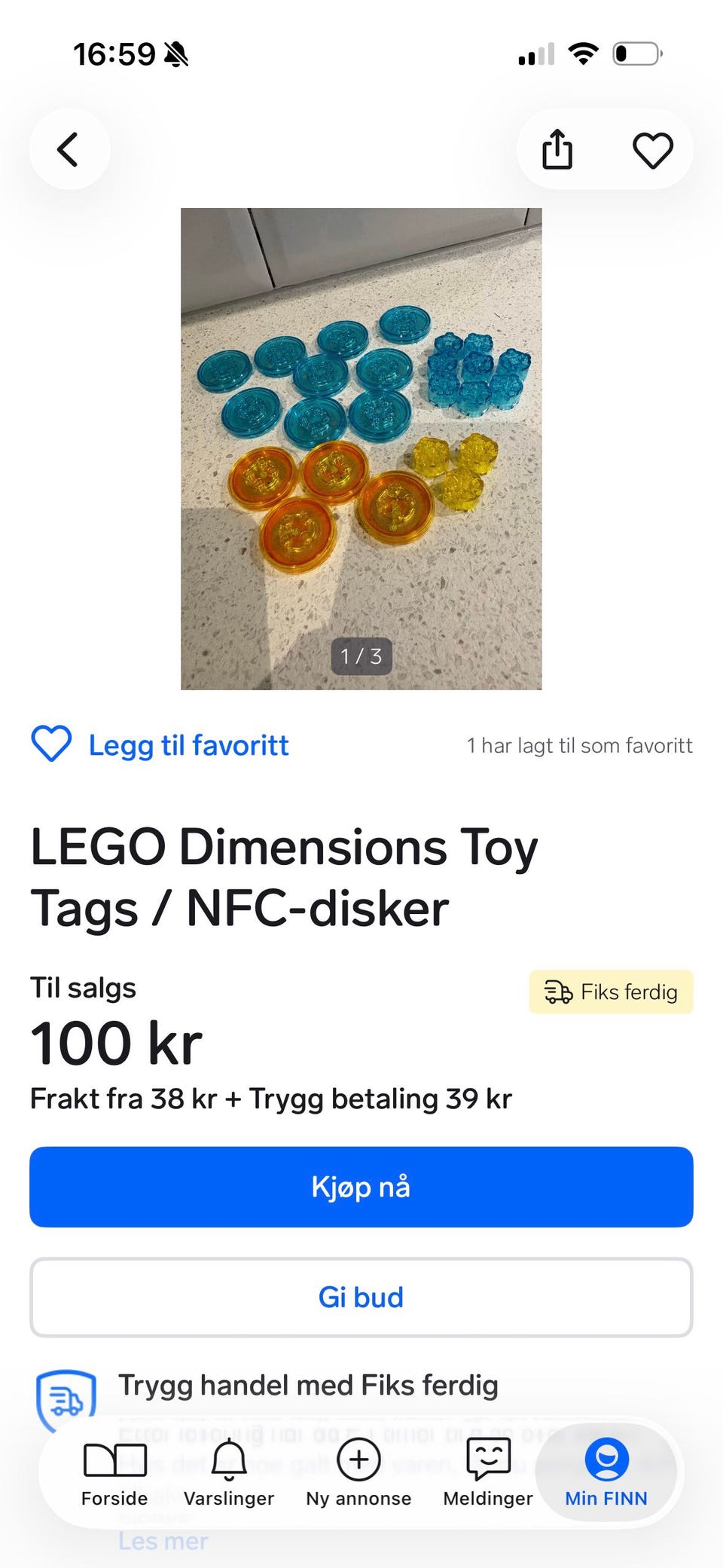
Task: Tap the Fiks ferdig badge
Action: (x=611, y=992)
